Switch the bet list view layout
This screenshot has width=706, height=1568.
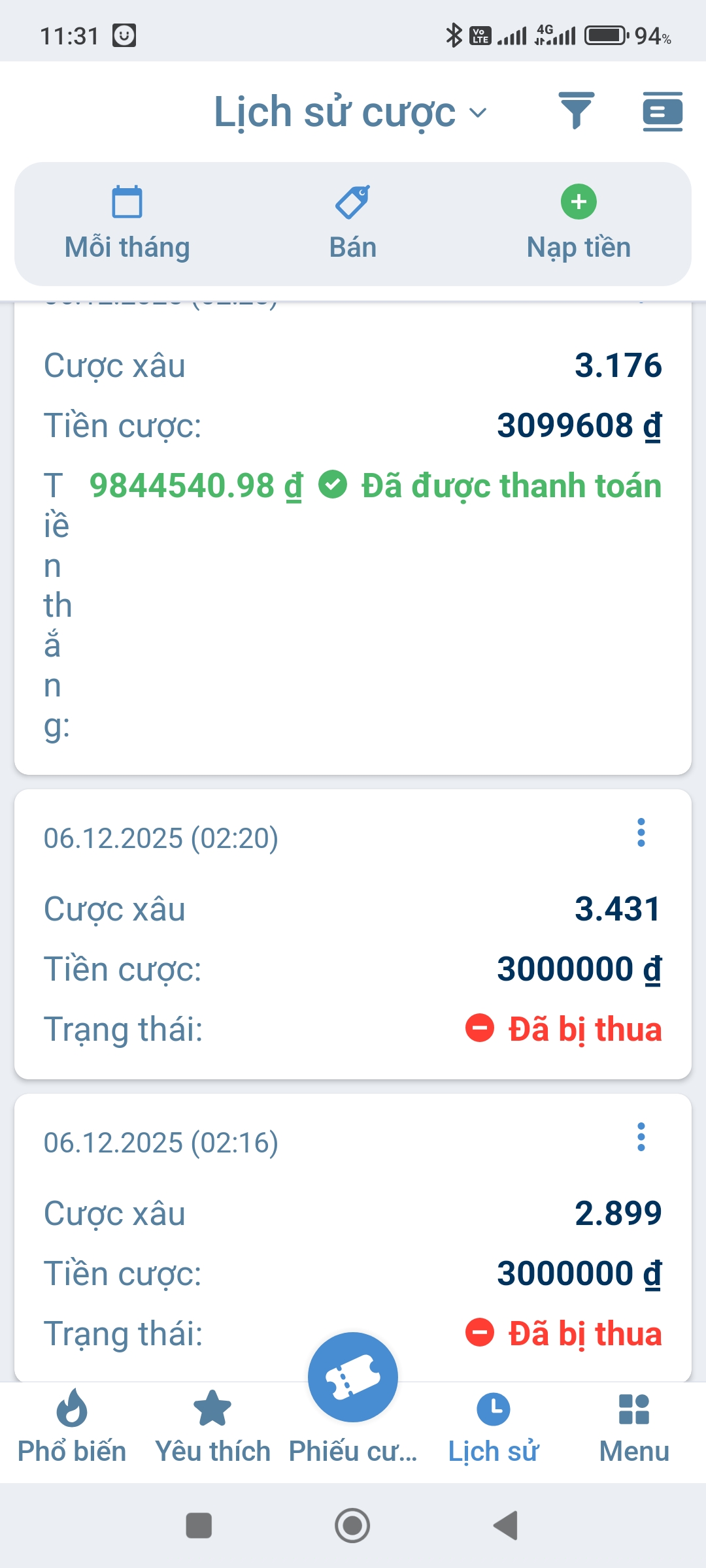pos(662,112)
